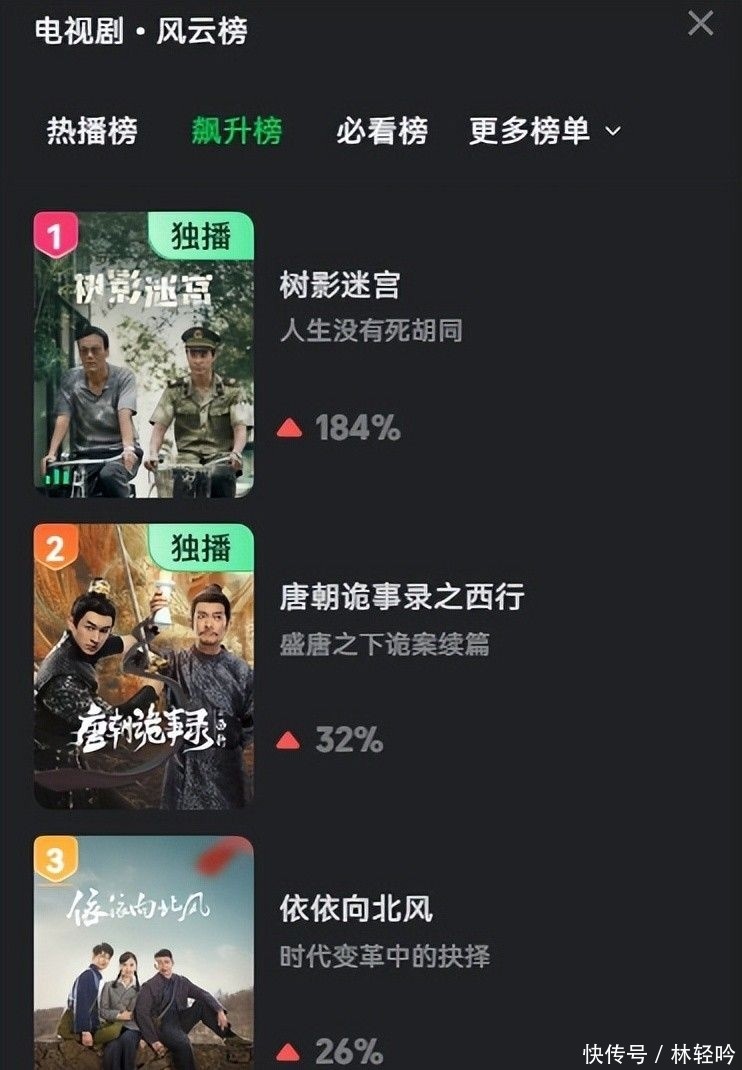Switch to the 热播榜 tab
The image size is (742, 1070).
[91, 131]
